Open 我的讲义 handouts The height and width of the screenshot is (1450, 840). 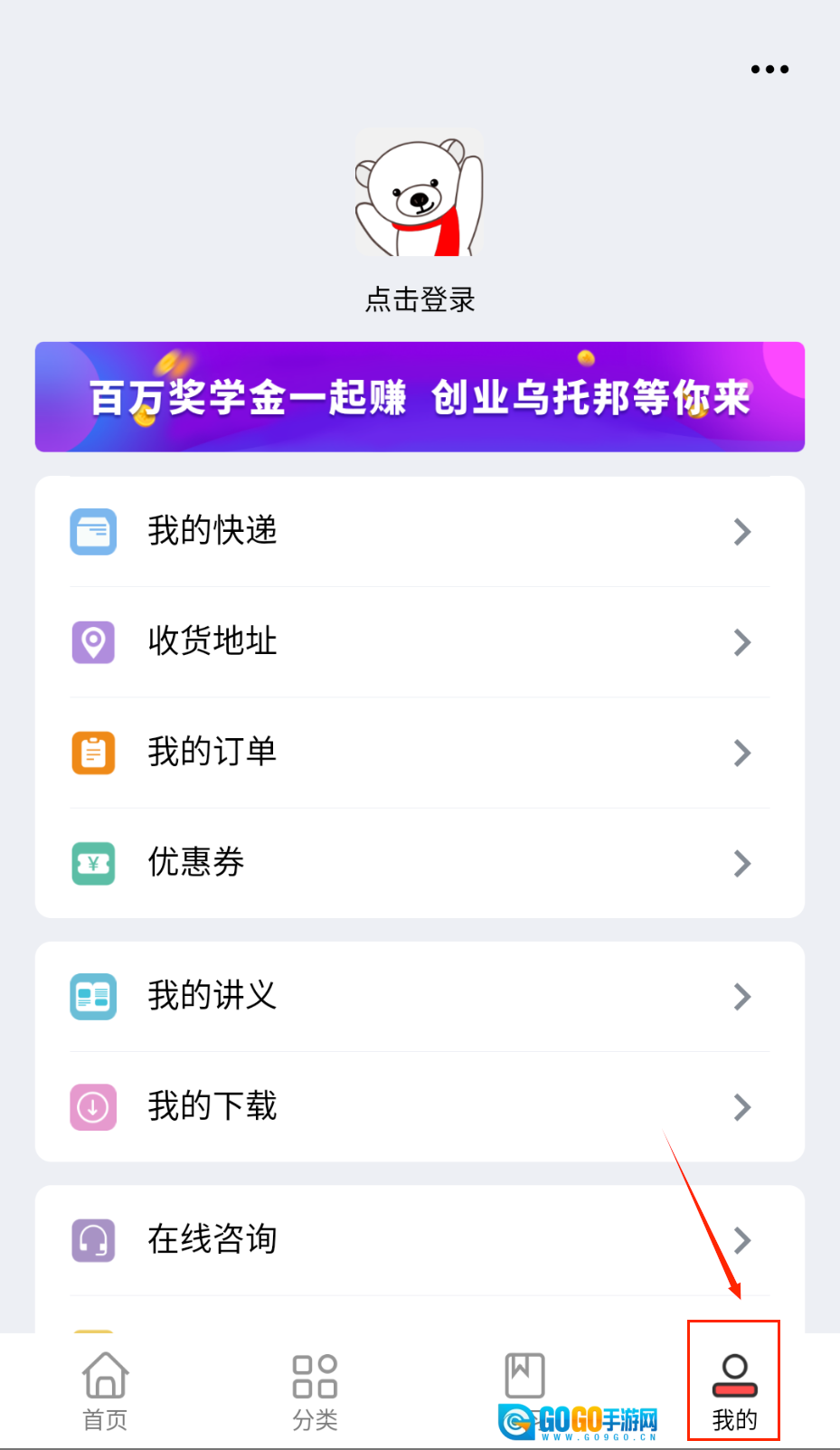tap(420, 997)
